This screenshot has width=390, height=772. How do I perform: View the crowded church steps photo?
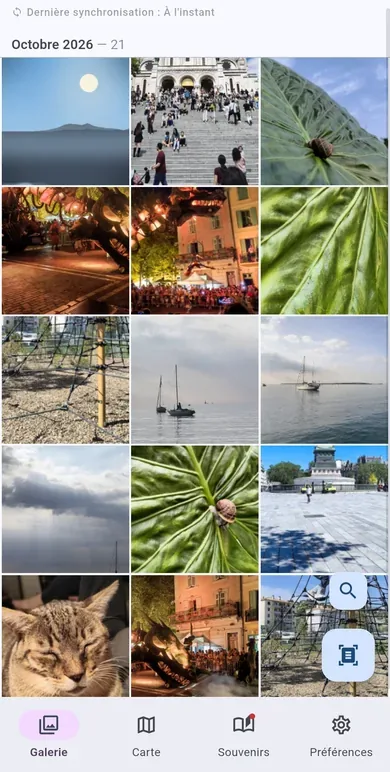(195, 121)
